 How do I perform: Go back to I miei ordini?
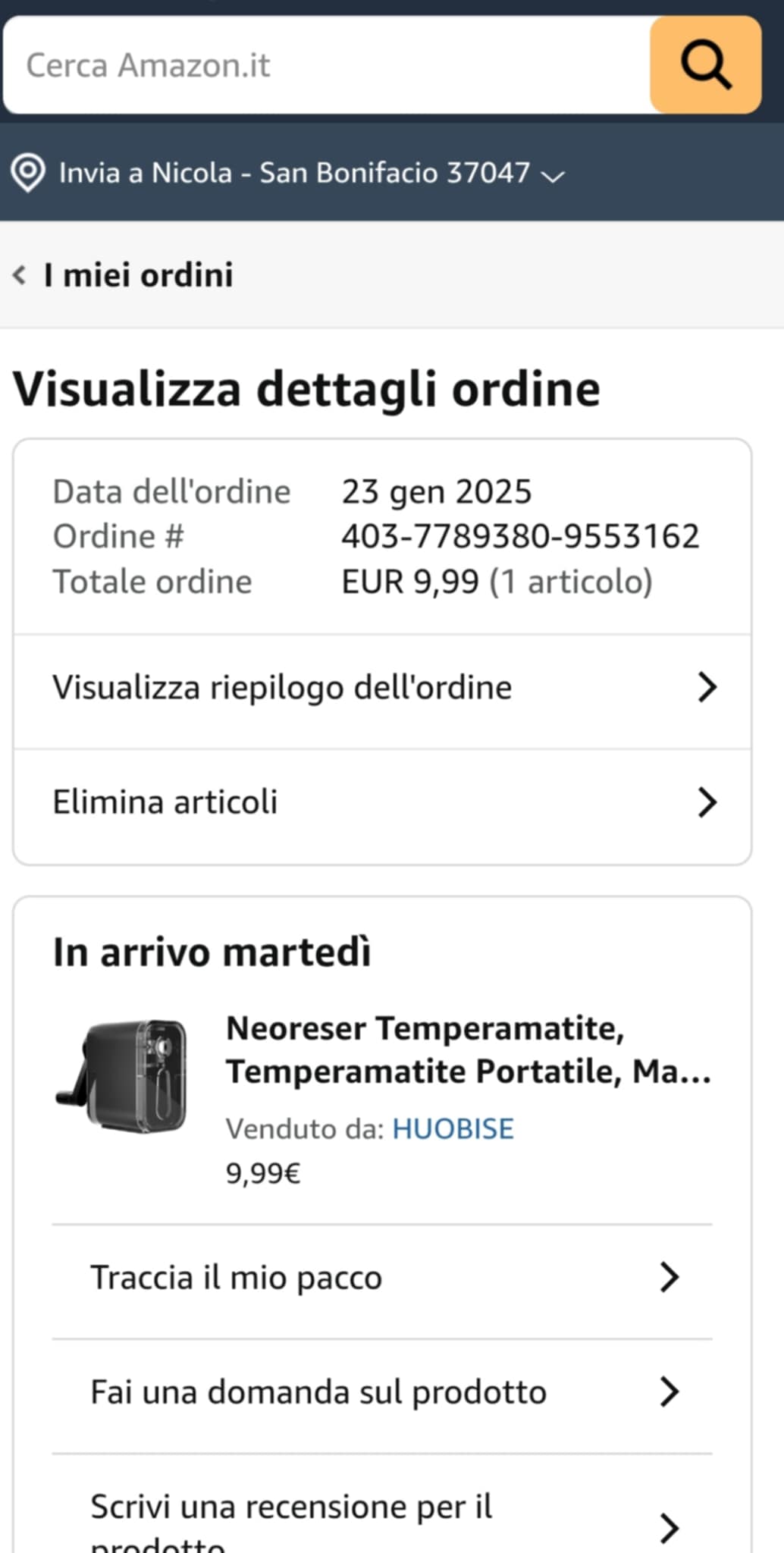125,275
